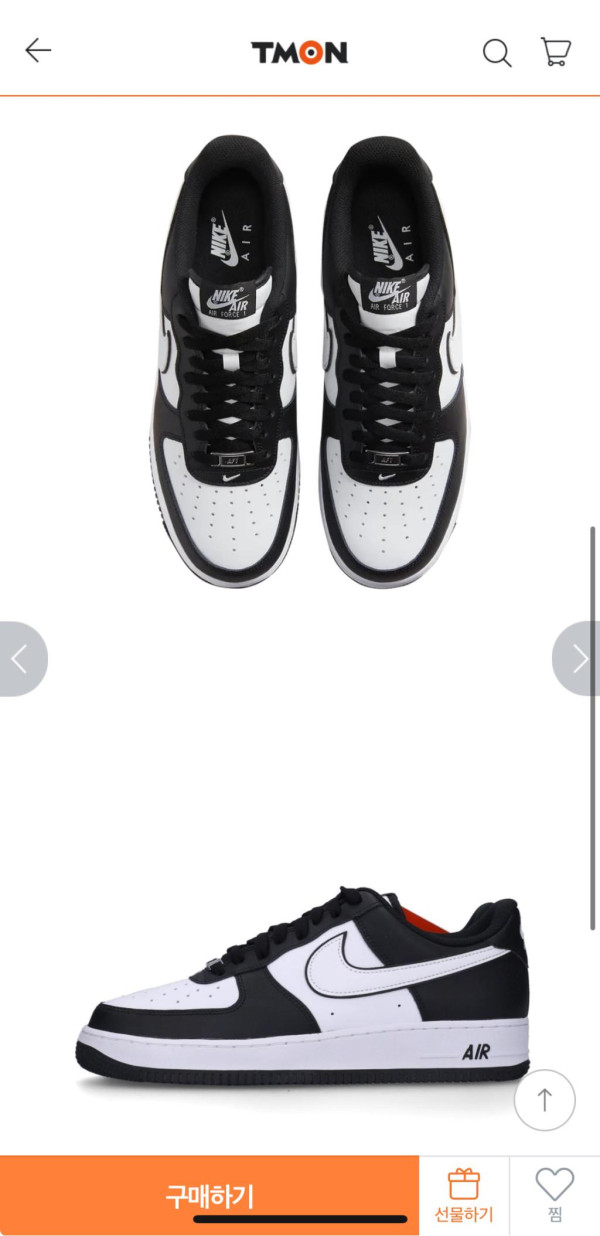600x1236 pixels.
Task: Open the shopping cart
Action: [555, 51]
